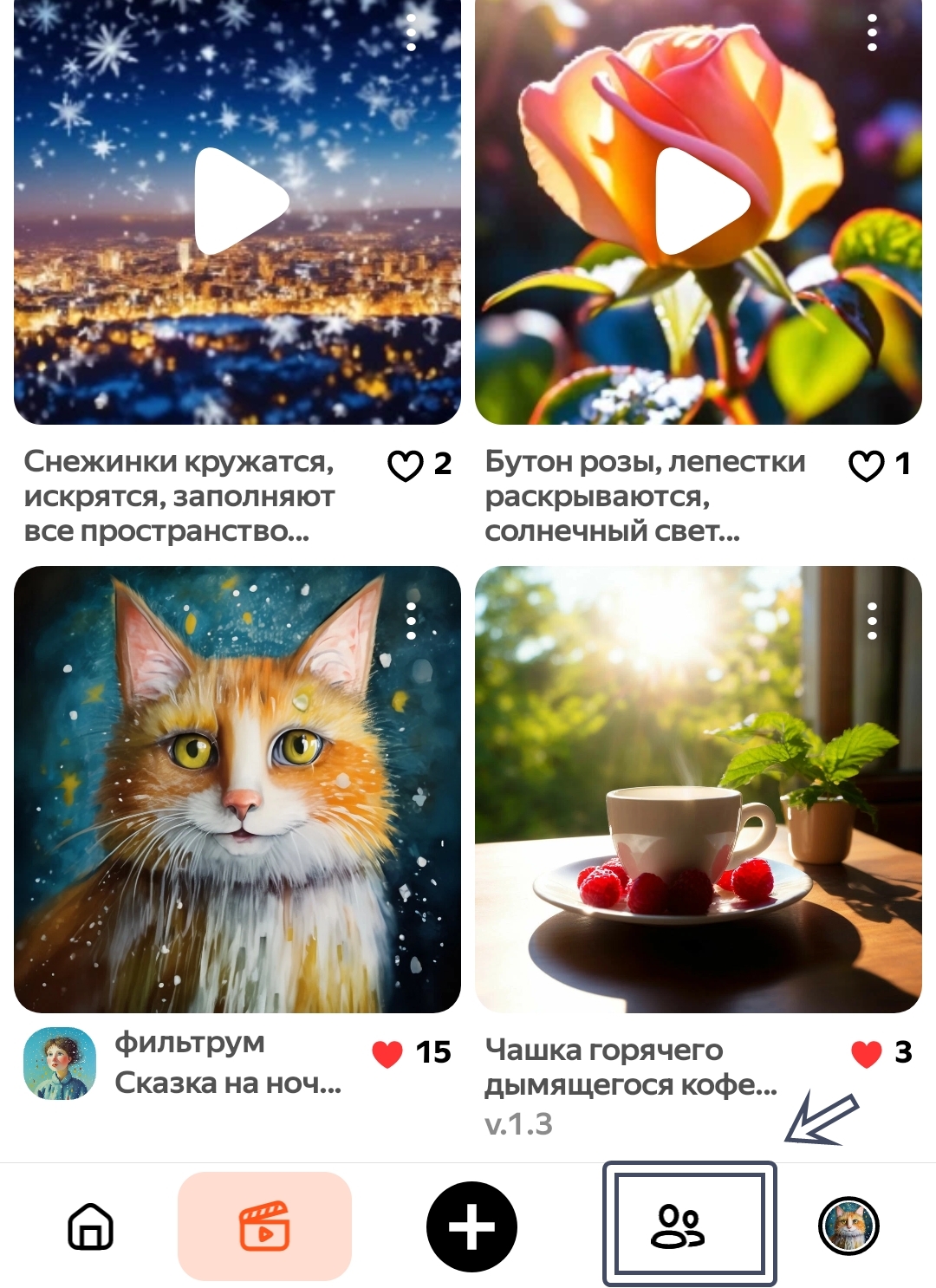Open overflow menu on coffee cup image

[x=872, y=621]
